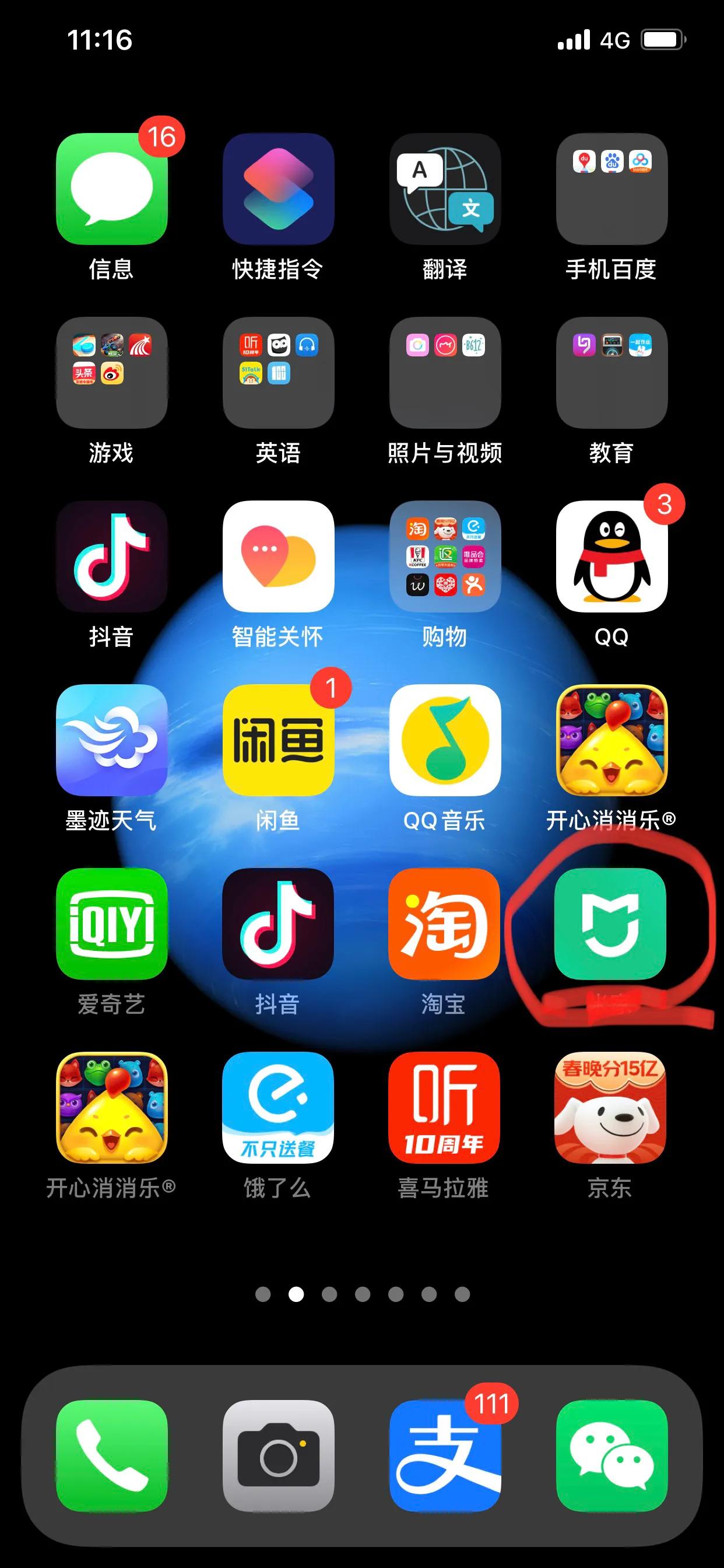Image resolution: width=724 pixels, height=1568 pixels.
Task: Open the 教育 folder
Action: tap(611, 373)
